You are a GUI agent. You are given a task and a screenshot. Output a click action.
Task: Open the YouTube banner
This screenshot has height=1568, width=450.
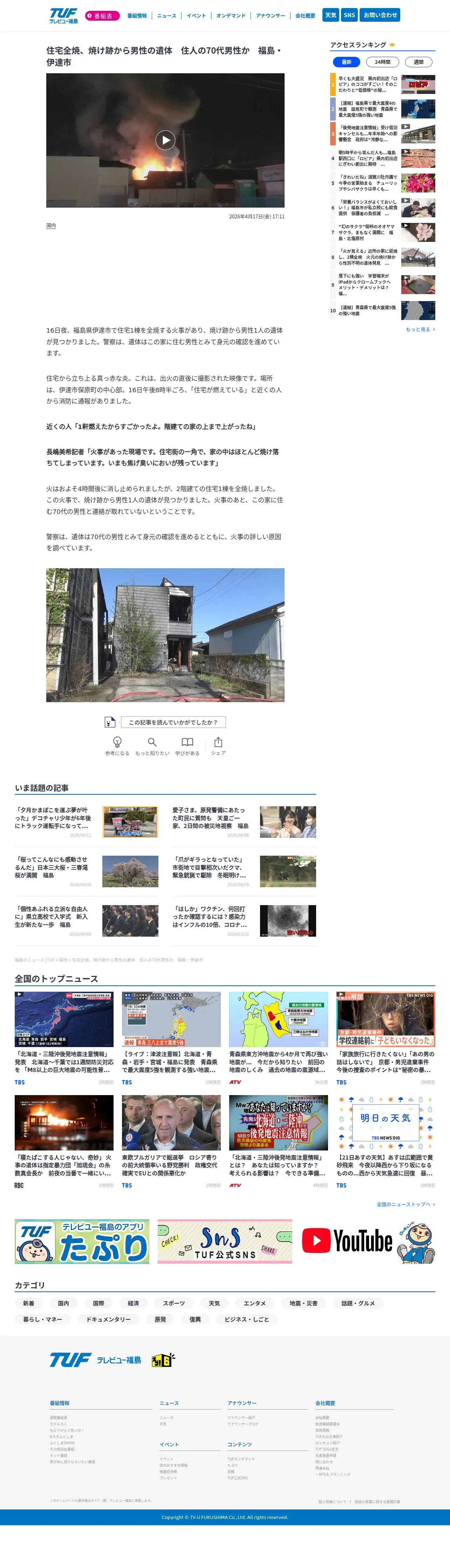pos(368,1241)
